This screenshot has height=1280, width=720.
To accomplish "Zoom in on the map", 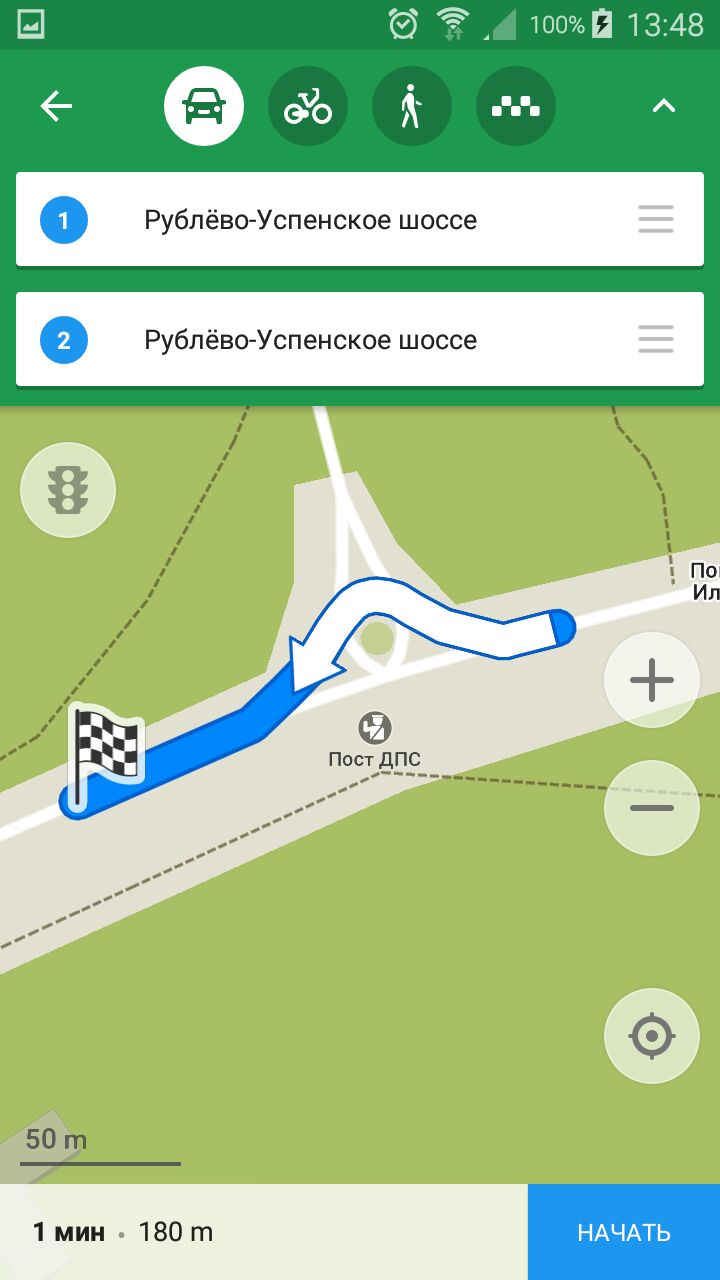I will tap(652, 680).
